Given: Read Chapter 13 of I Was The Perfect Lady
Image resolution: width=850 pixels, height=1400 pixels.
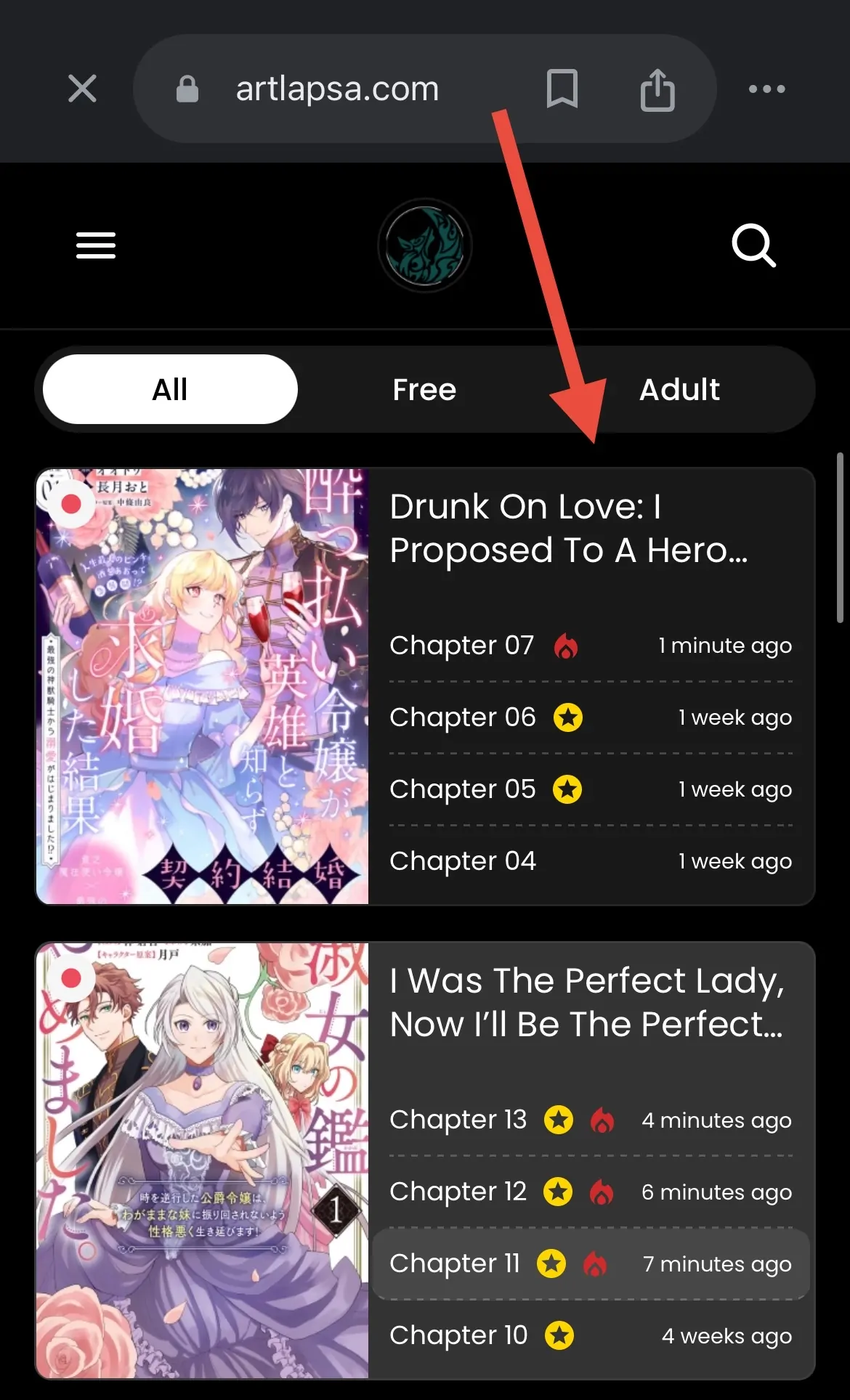Looking at the screenshot, I should tap(458, 1120).
